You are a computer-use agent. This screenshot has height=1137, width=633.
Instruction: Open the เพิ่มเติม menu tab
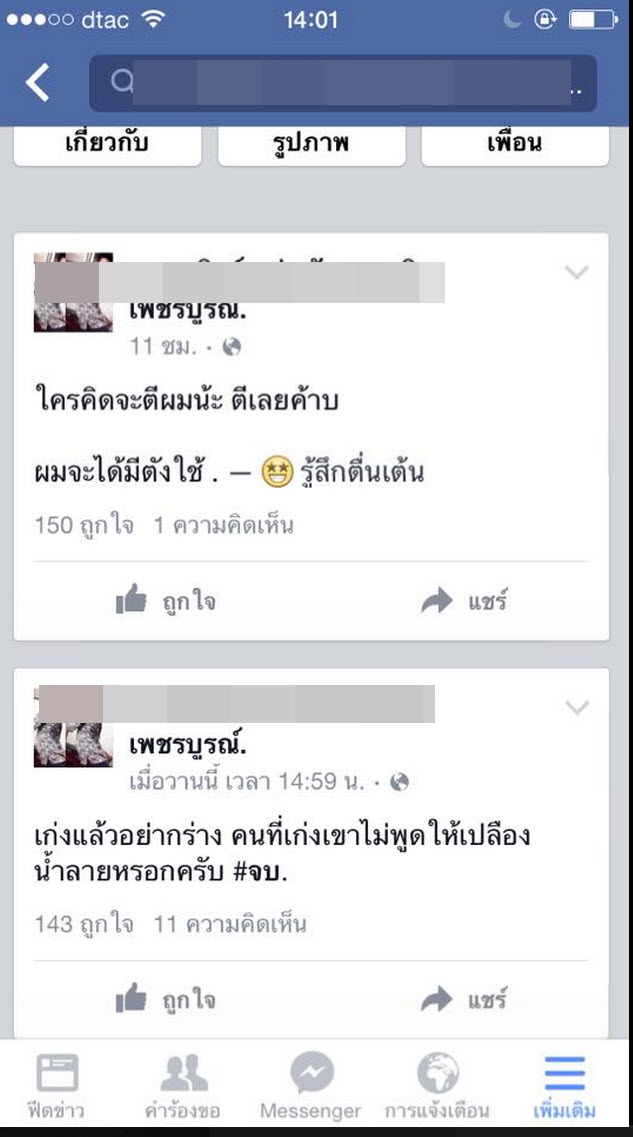565,1087
